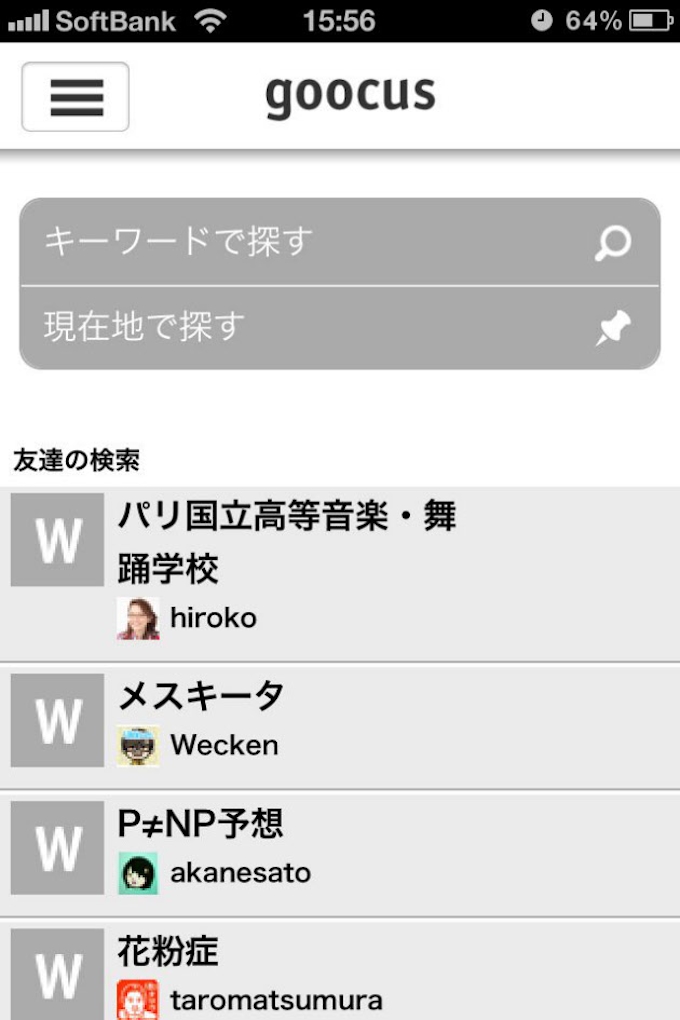The height and width of the screenshot is (1020, 680).
Task: Open the P≠NP予想 entry by akanesato
Action: (340, 851)
